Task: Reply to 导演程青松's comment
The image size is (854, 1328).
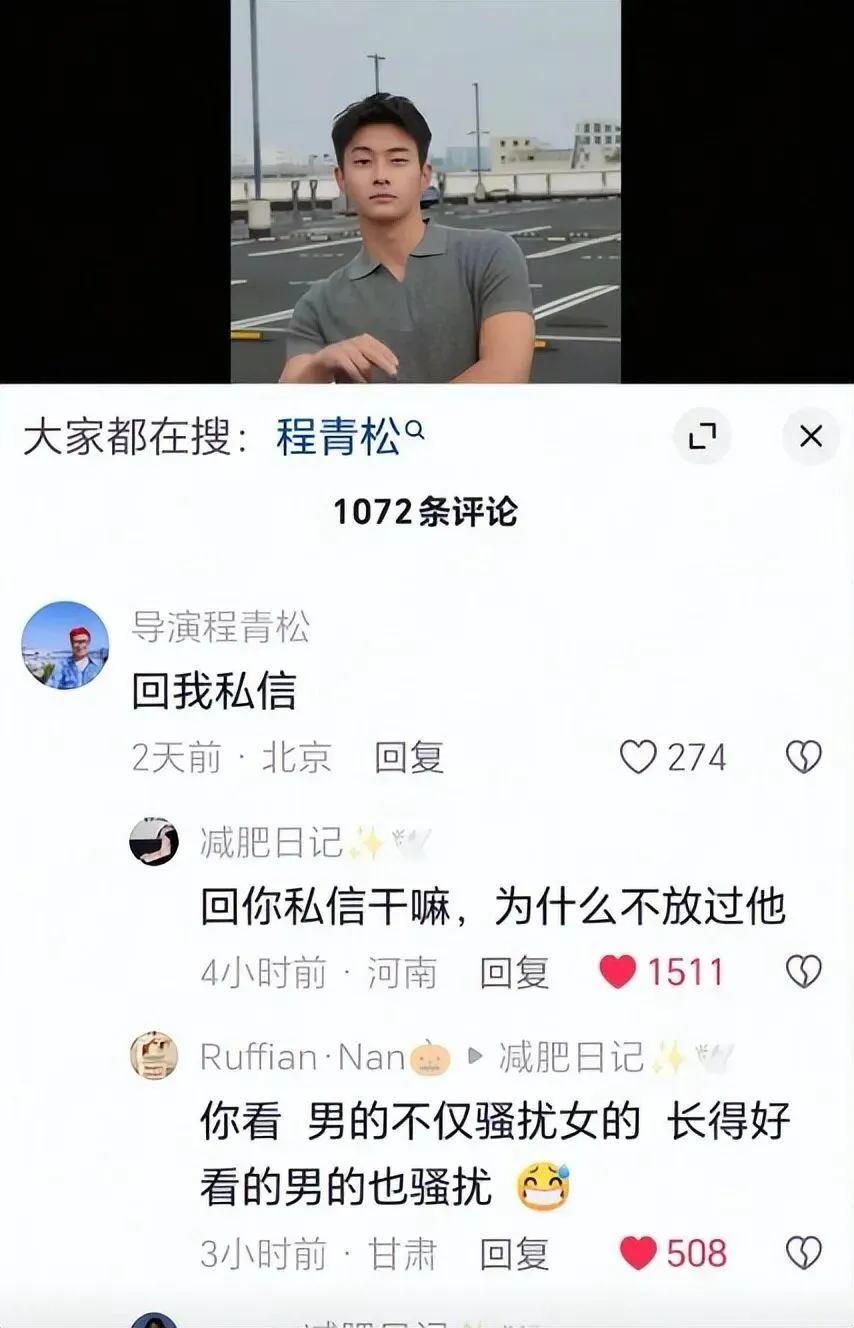Action: [408, 758]
